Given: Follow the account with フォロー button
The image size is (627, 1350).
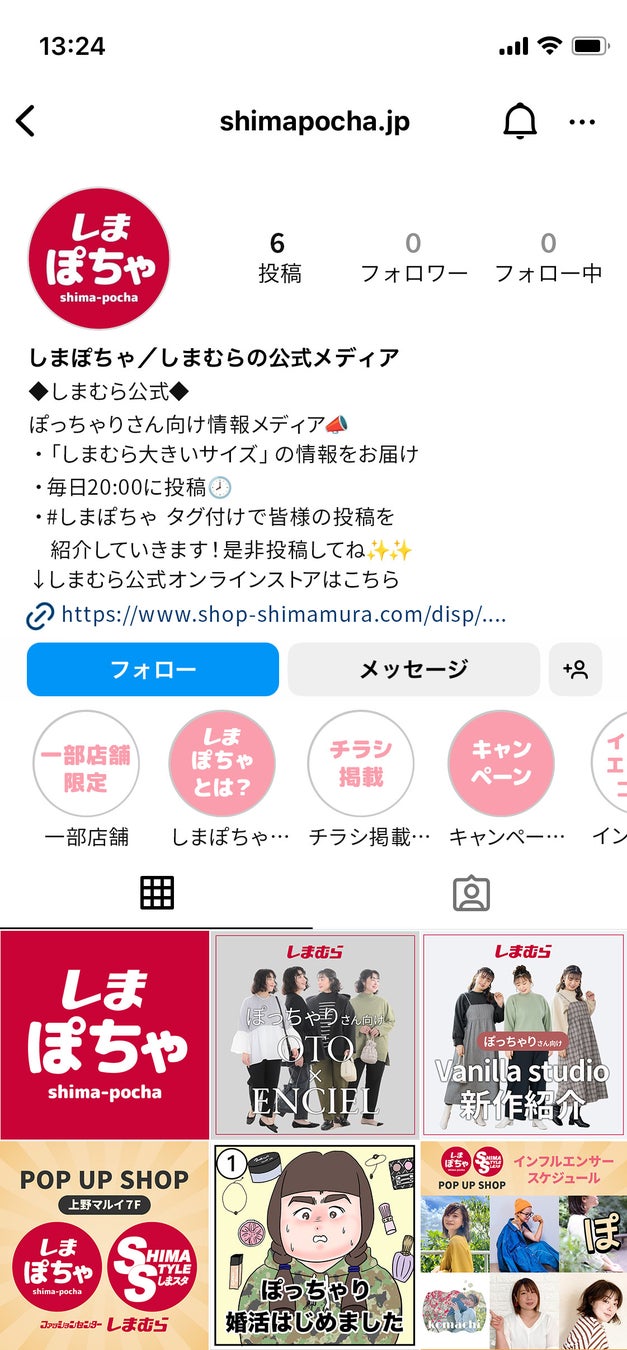Looking at the screenshot, I should pyautogui.click(x=152, y=669).
